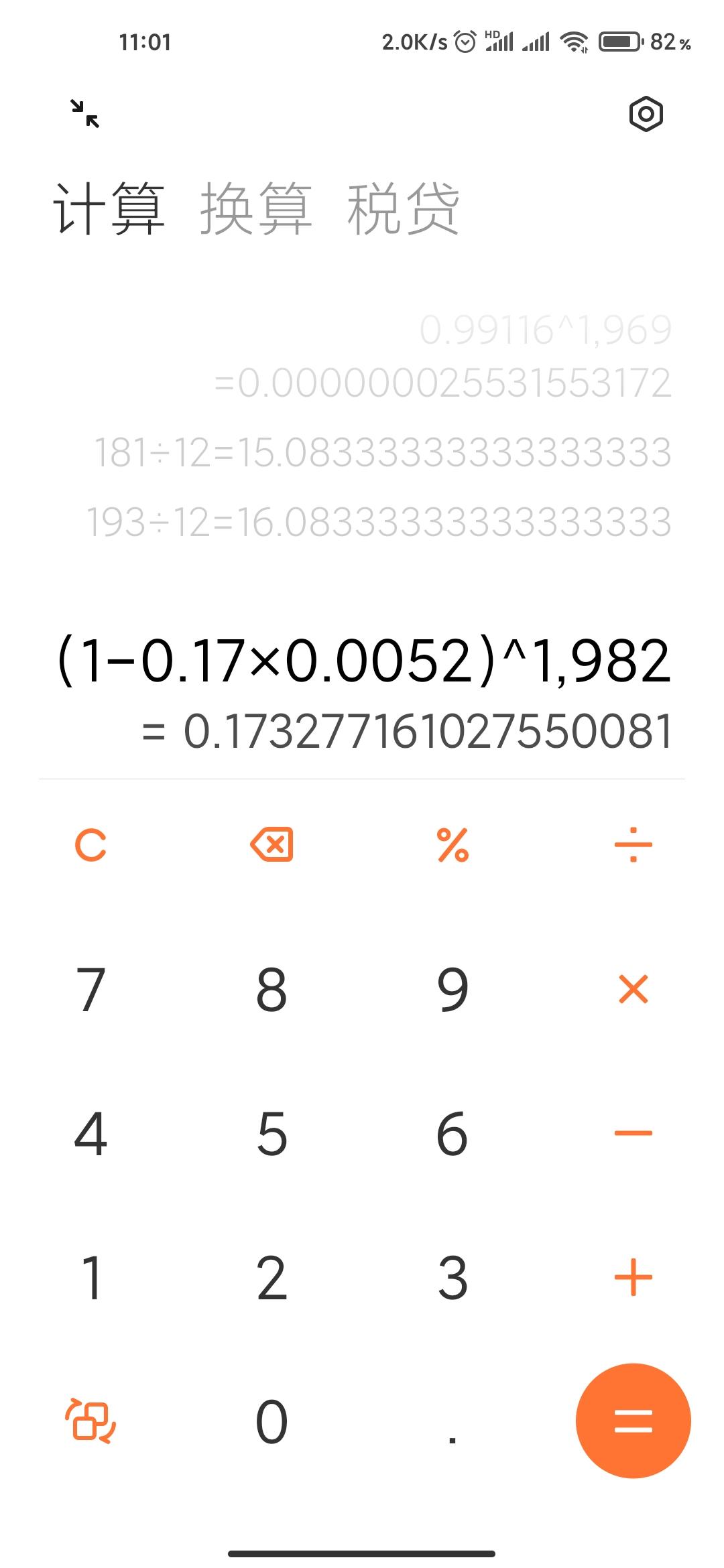Switch to the 换算 tab
Viewport: 724px width, 1568px height.
pos(256,208)
